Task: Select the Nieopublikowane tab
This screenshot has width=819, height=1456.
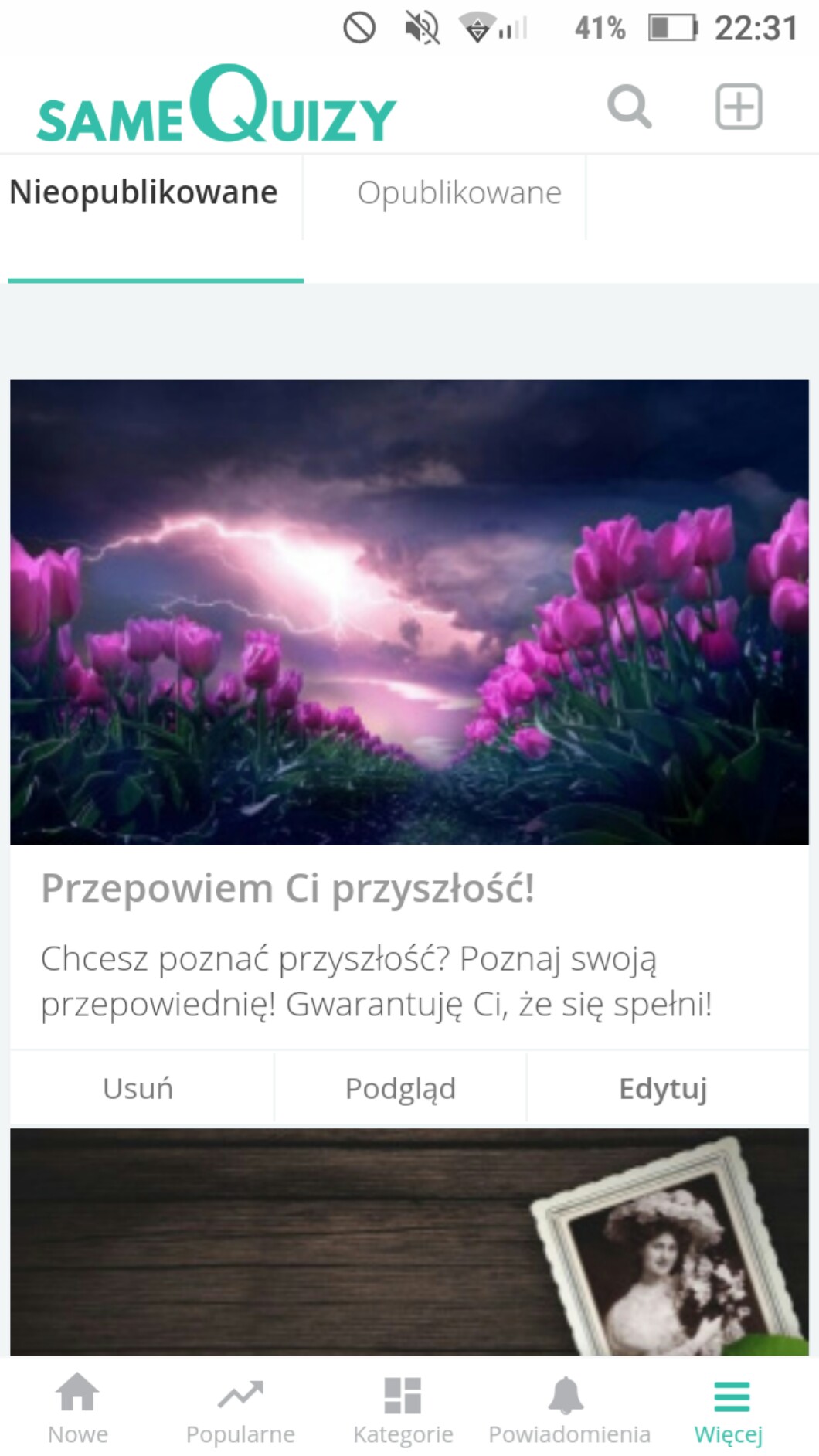Action: (144, 193)
